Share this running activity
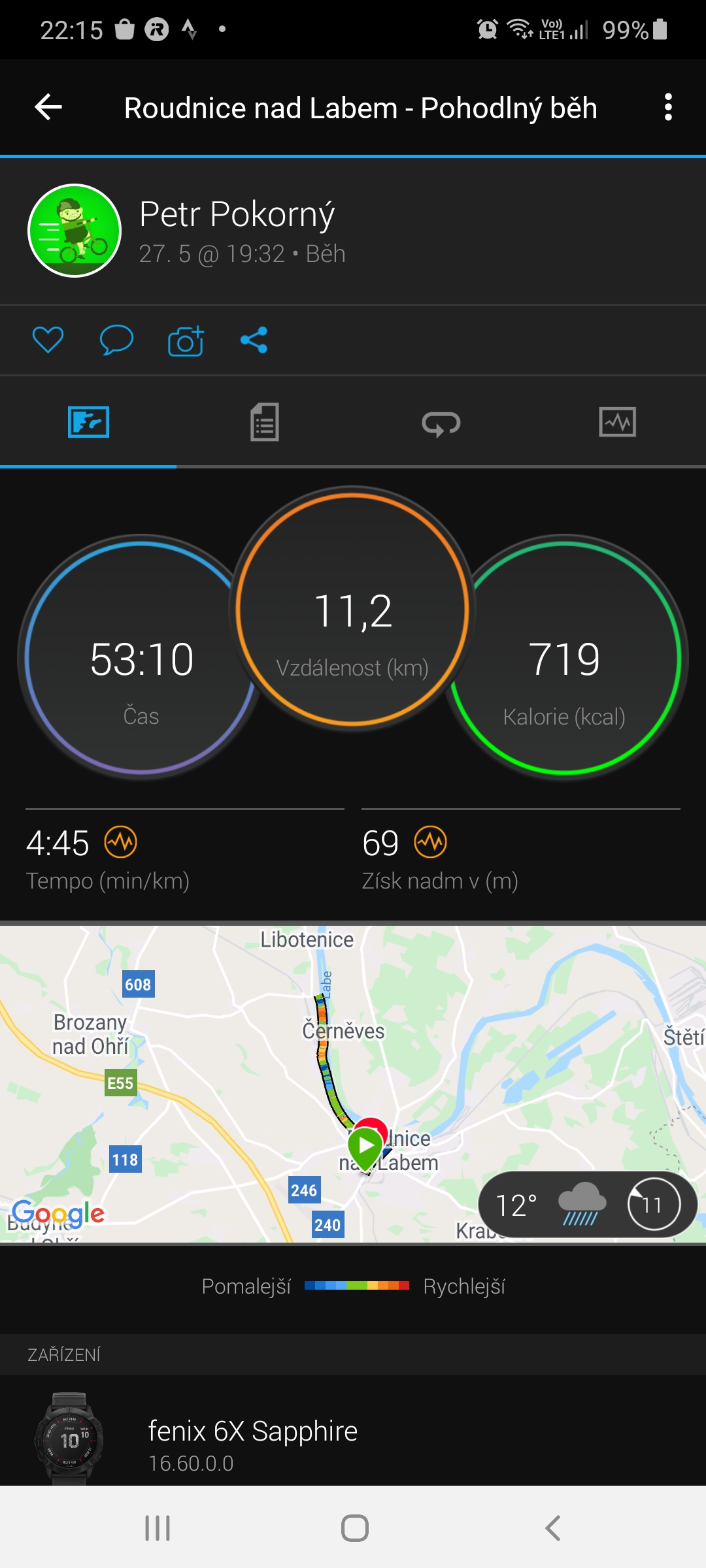Screen dimensions: 706x1568 coord(254,340)
